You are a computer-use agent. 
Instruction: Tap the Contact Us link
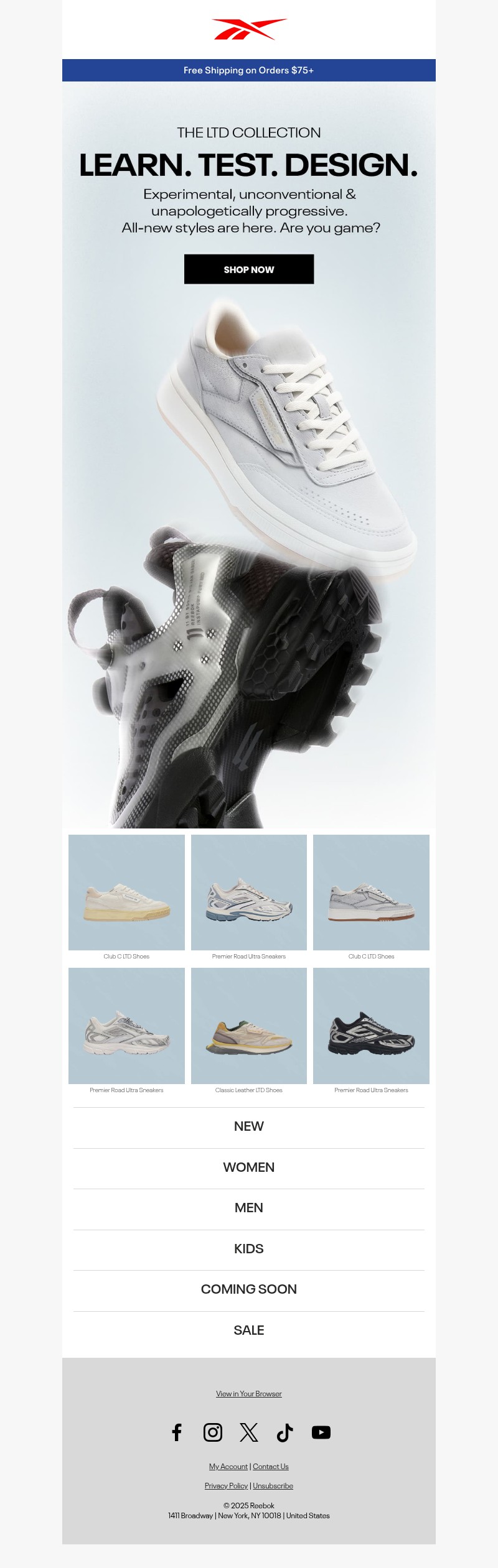271,1467
